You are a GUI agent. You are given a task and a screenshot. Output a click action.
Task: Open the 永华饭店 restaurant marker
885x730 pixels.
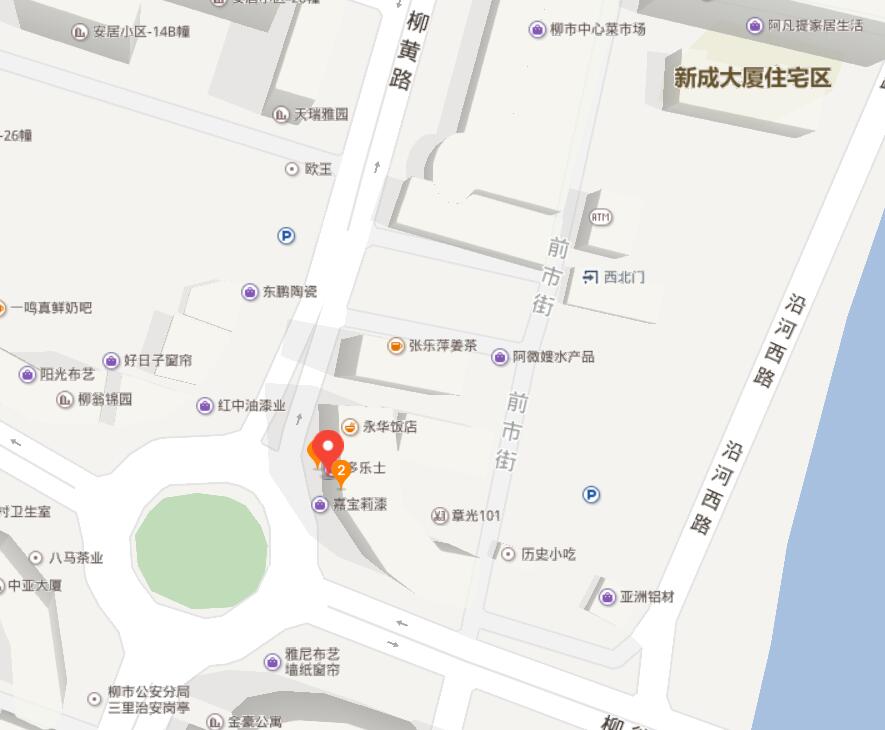coord(350,426)
